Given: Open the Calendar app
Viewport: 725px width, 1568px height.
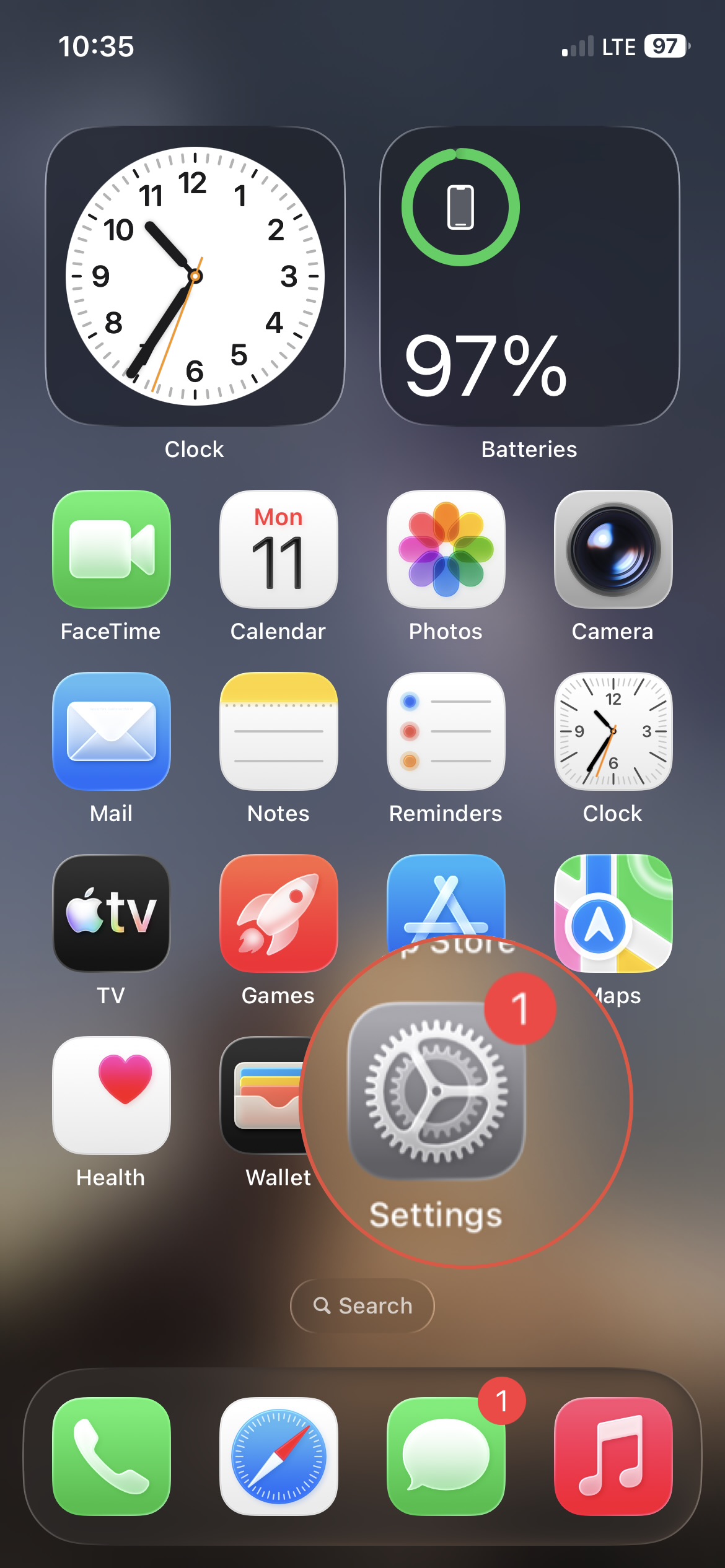Looking at the screenshot, I should (279, 549).
